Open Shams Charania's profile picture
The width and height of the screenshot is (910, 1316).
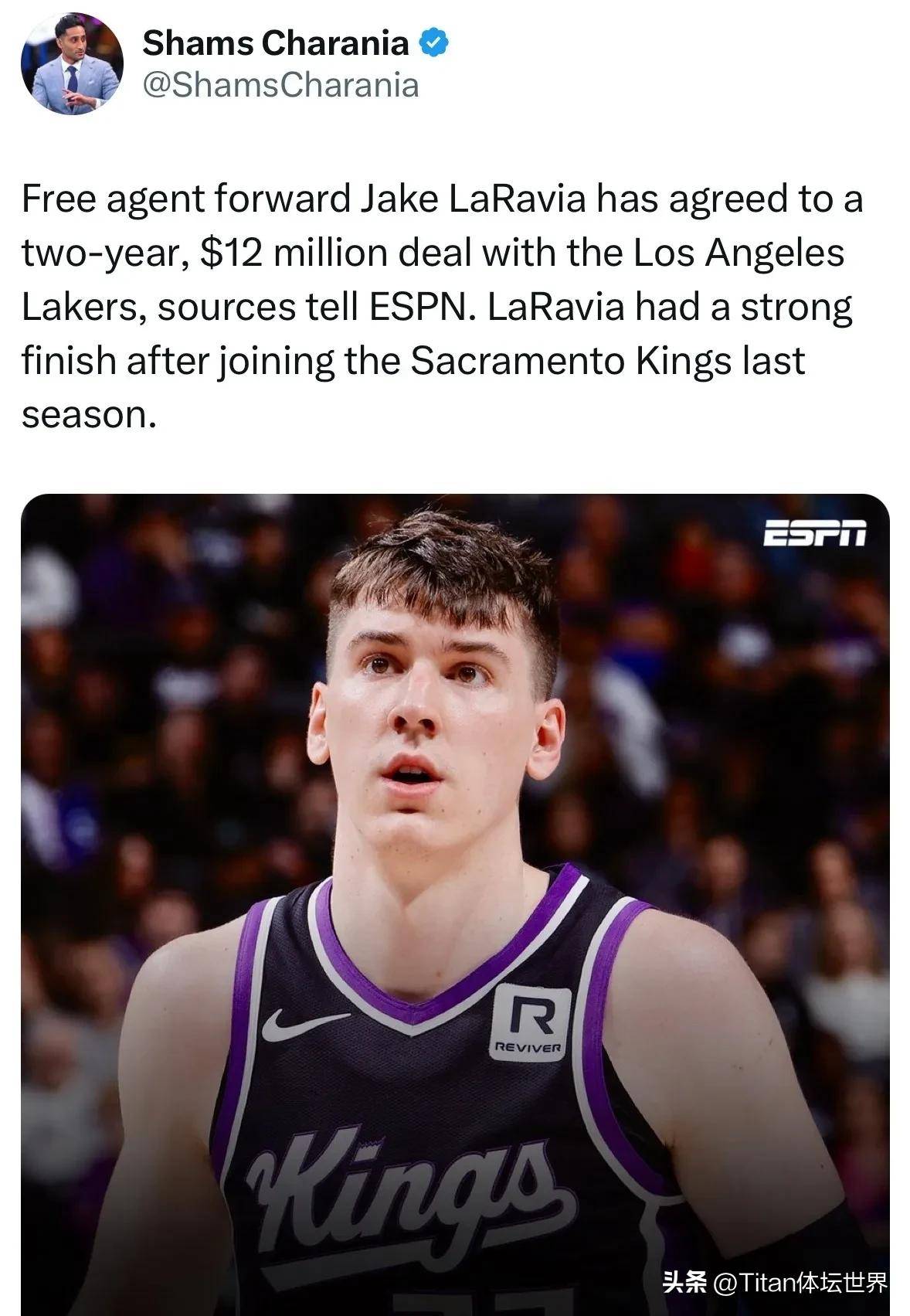pyautogui.click(x=72, y=64)
